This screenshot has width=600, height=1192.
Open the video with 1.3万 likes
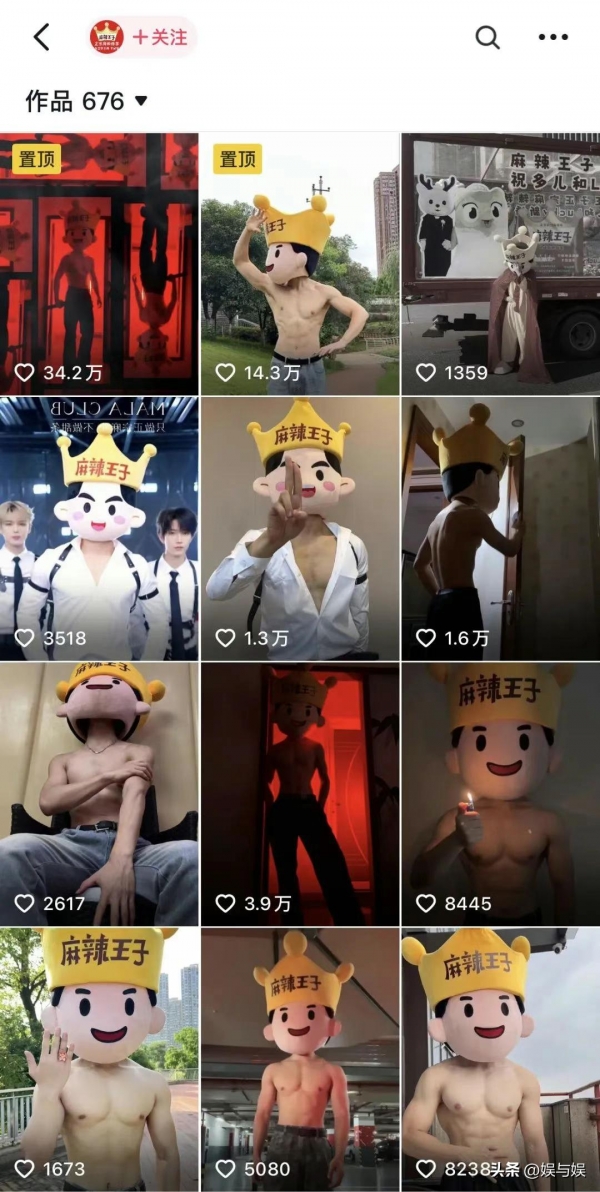[x=300, y=528]
